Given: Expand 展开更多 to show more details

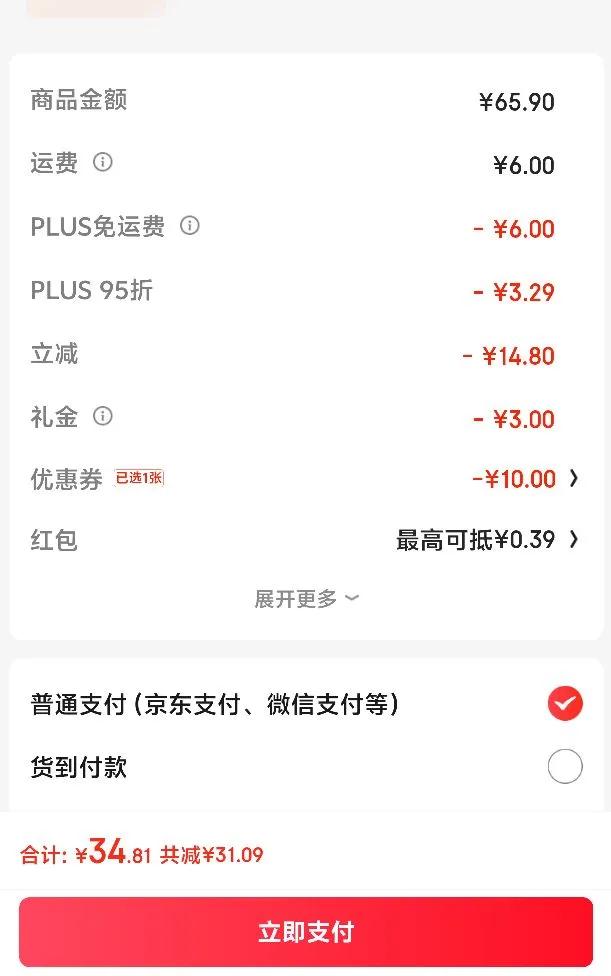Looking at the screenshot, I should point(305,599).
